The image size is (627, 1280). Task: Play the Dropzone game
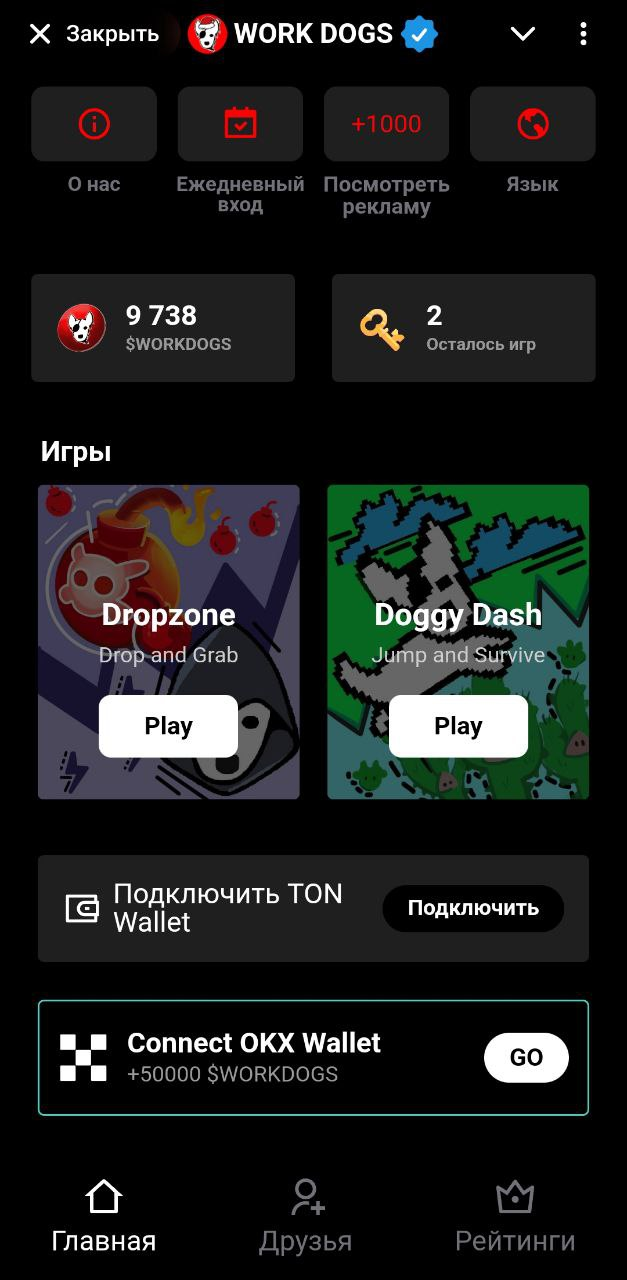[x=168, y=726]
